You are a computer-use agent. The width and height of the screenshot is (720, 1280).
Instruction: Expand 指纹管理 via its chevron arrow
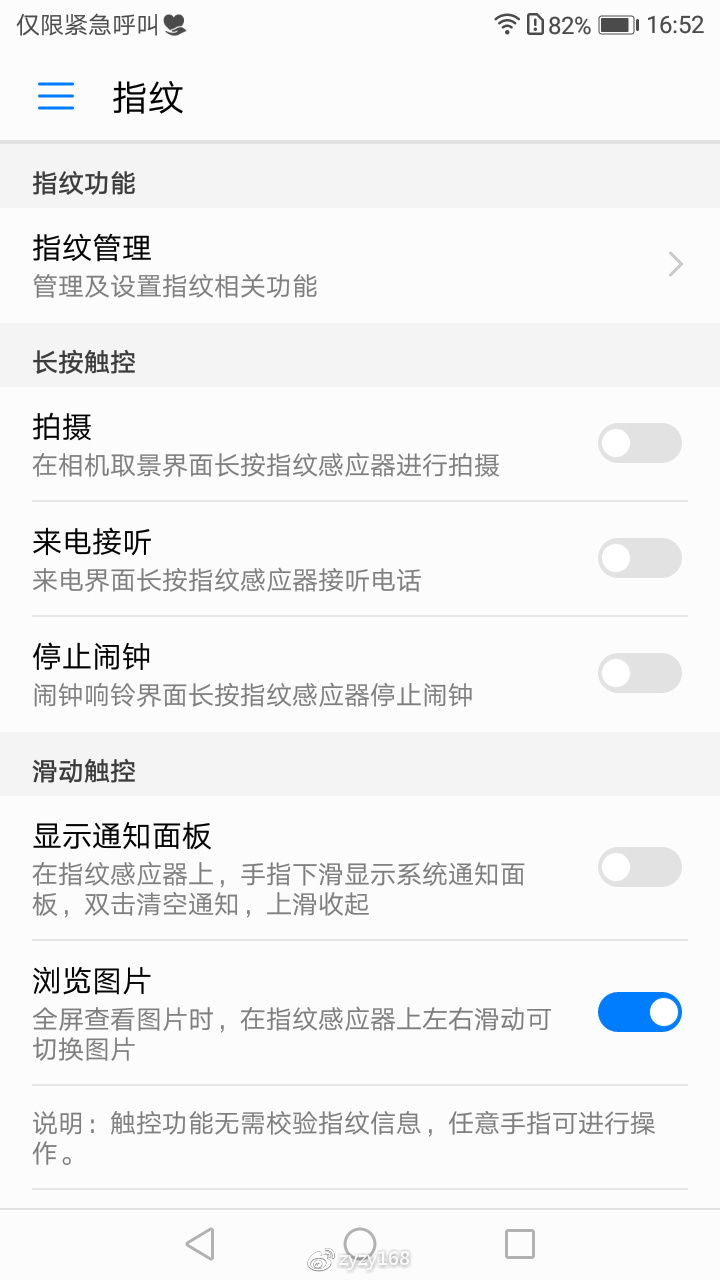676,264
